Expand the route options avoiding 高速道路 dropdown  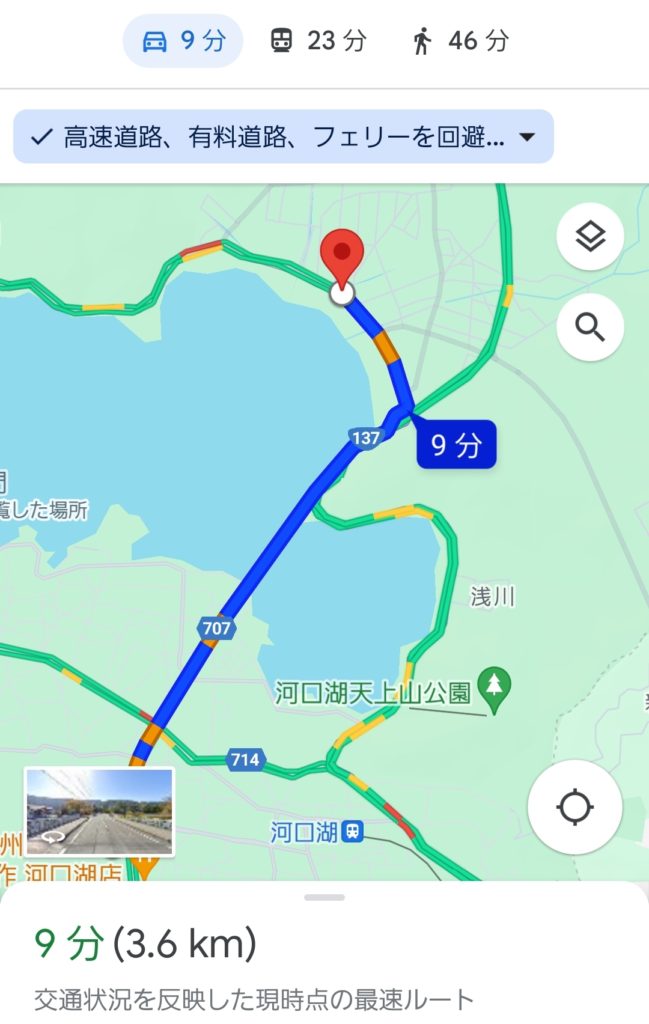283,137
